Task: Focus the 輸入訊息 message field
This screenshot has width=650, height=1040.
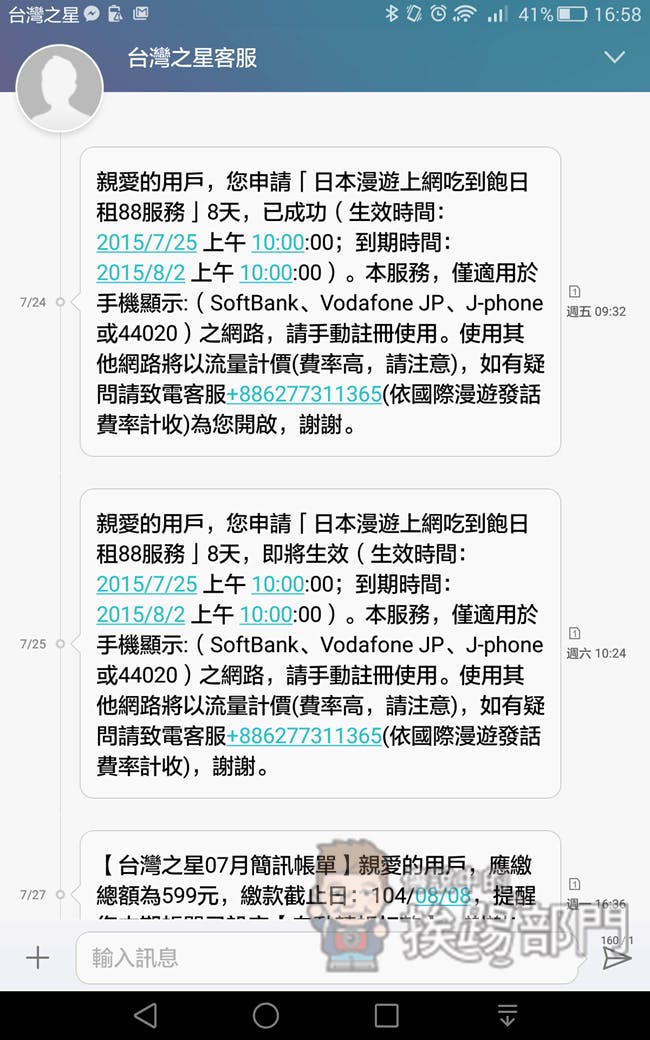Action: click(330, 958)
